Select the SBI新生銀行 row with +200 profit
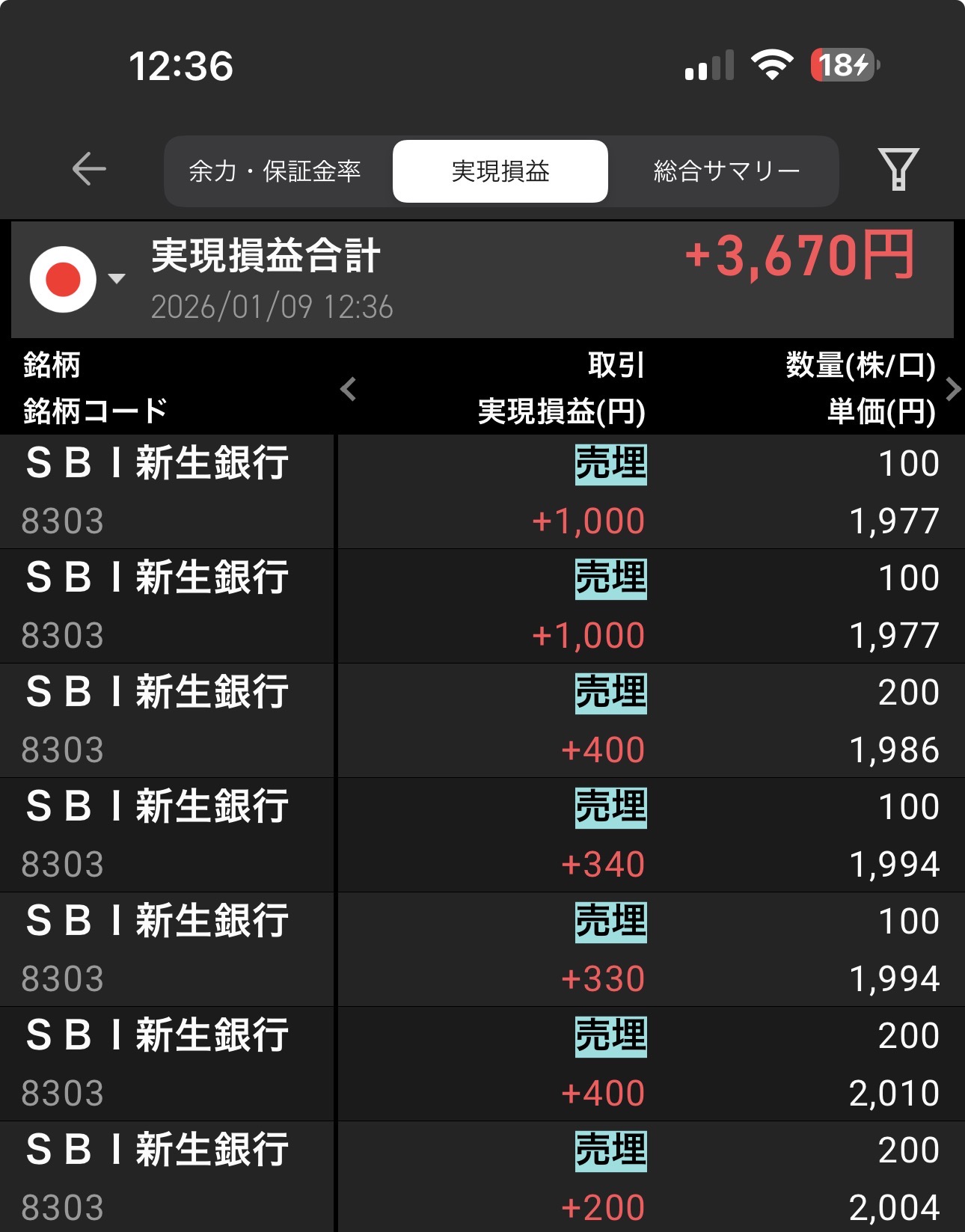Viewport: 965px width, 1232px height. (x=482, y=1177)
